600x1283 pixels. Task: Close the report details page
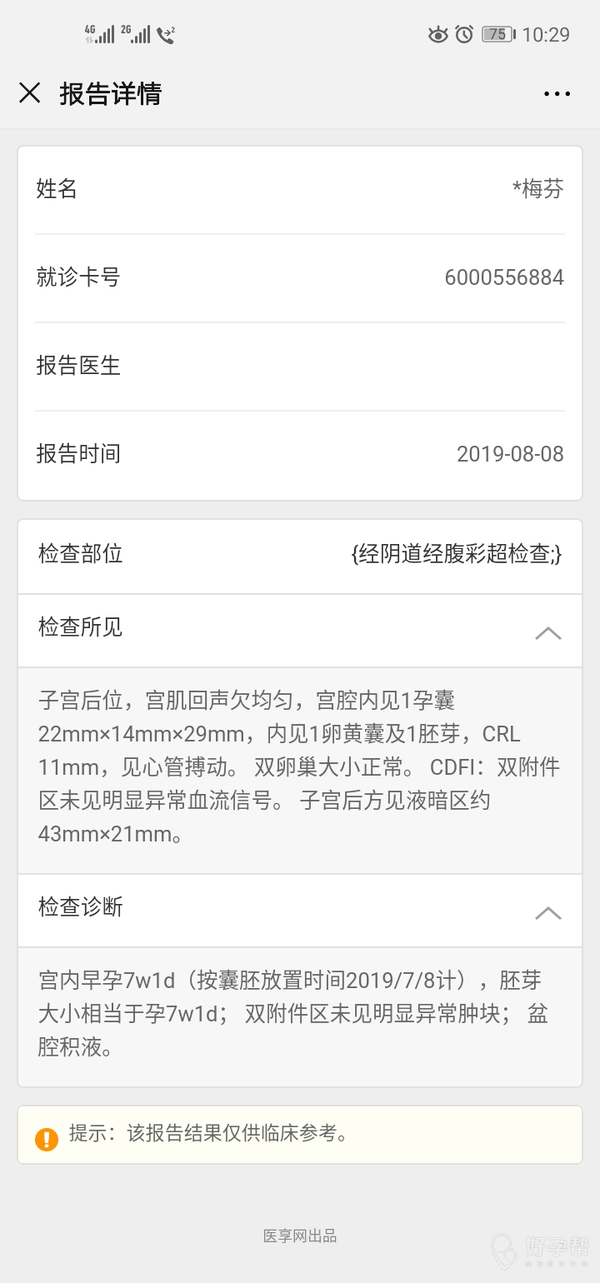point(30,93)
